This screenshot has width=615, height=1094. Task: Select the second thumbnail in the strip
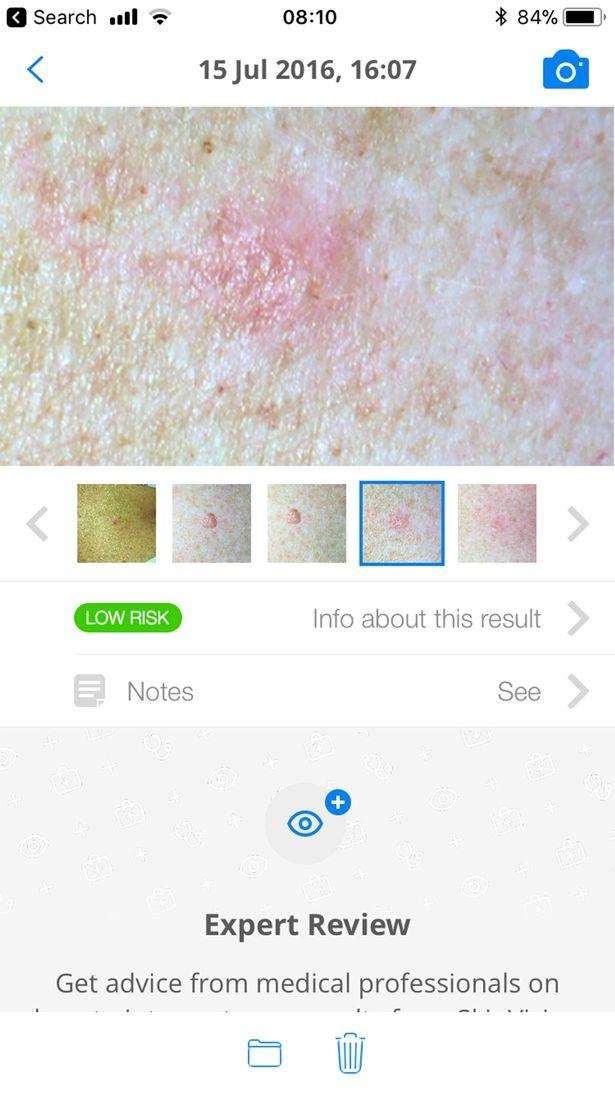[x=211, y=523]
